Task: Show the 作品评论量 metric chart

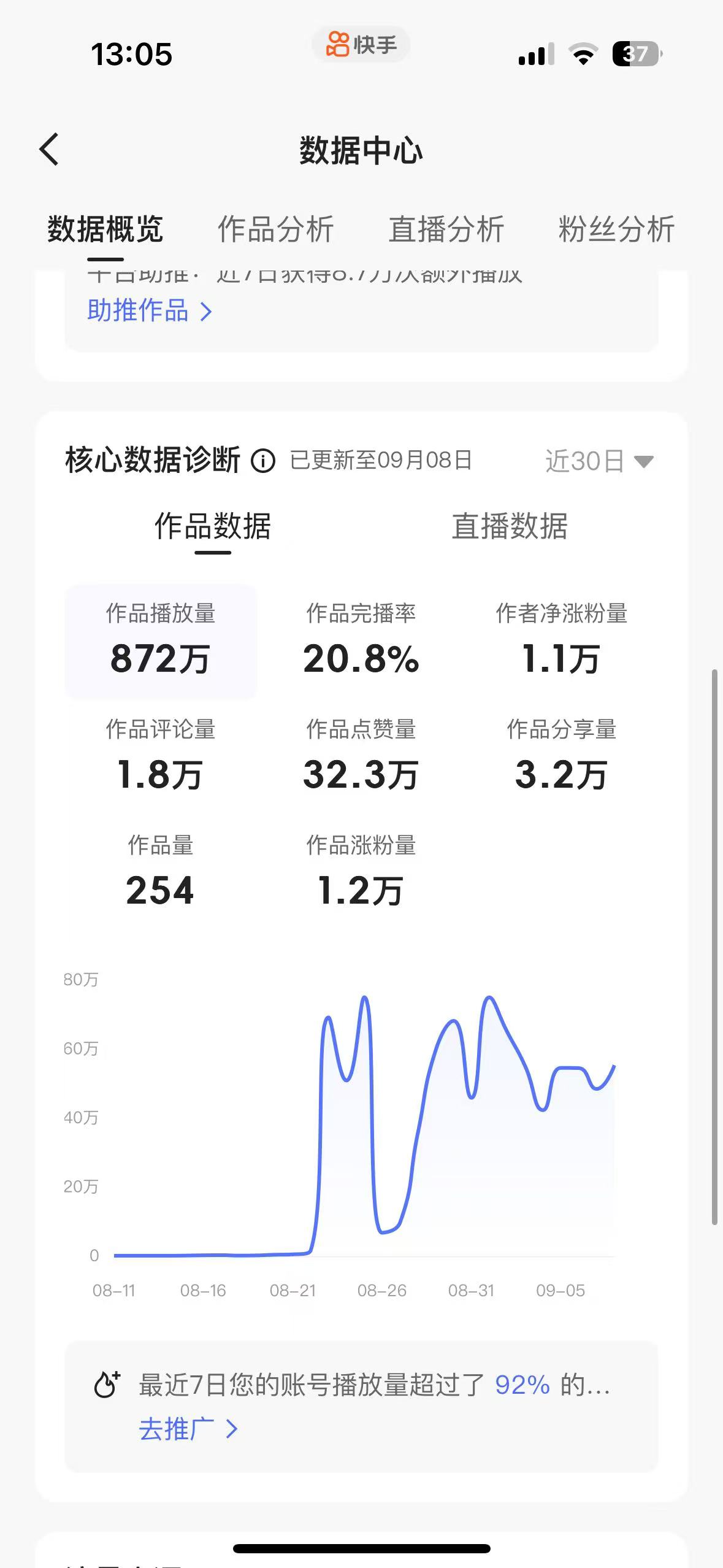Action: coord(161,756)
